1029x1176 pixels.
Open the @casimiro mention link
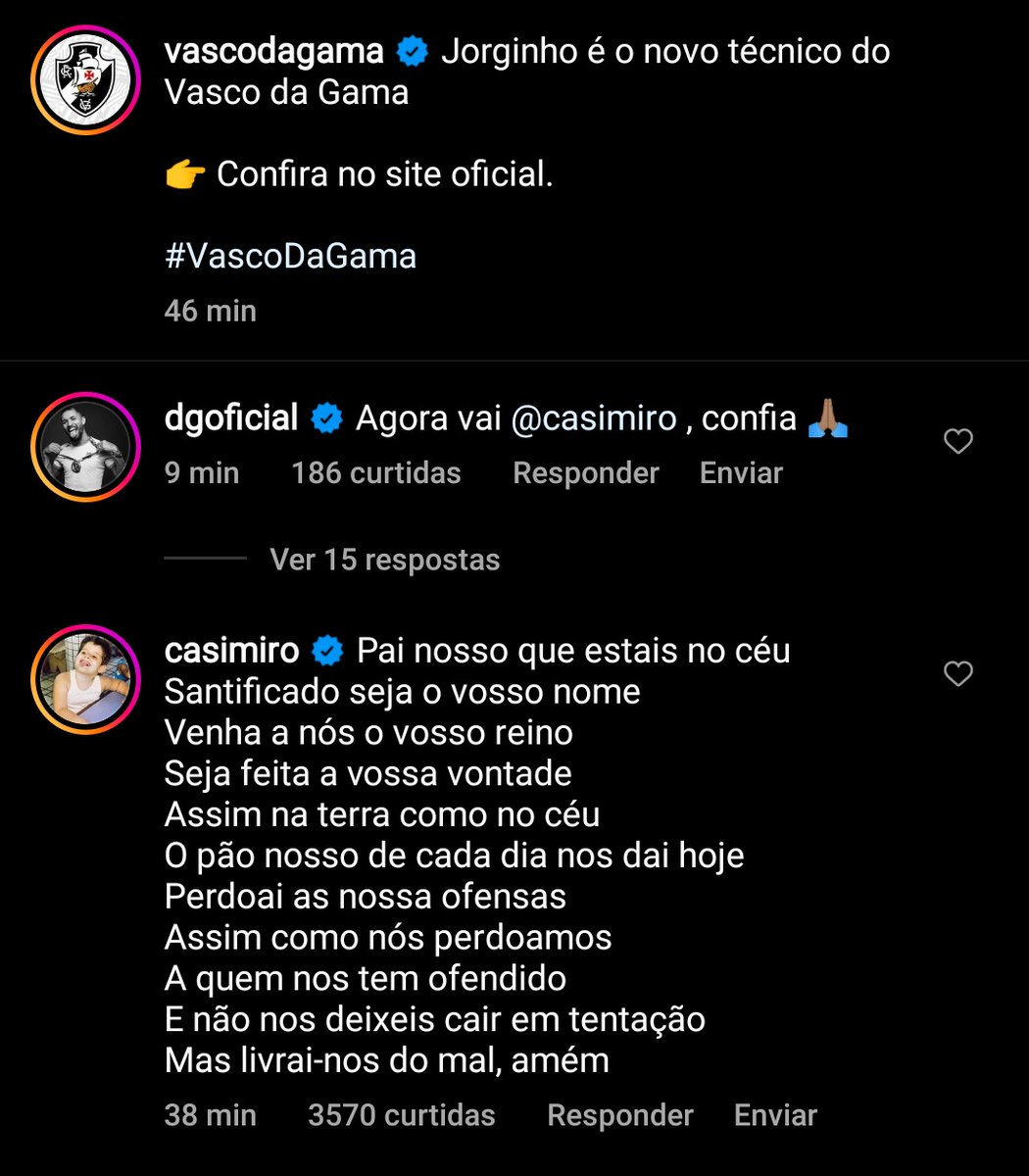(x=594, y=419)
